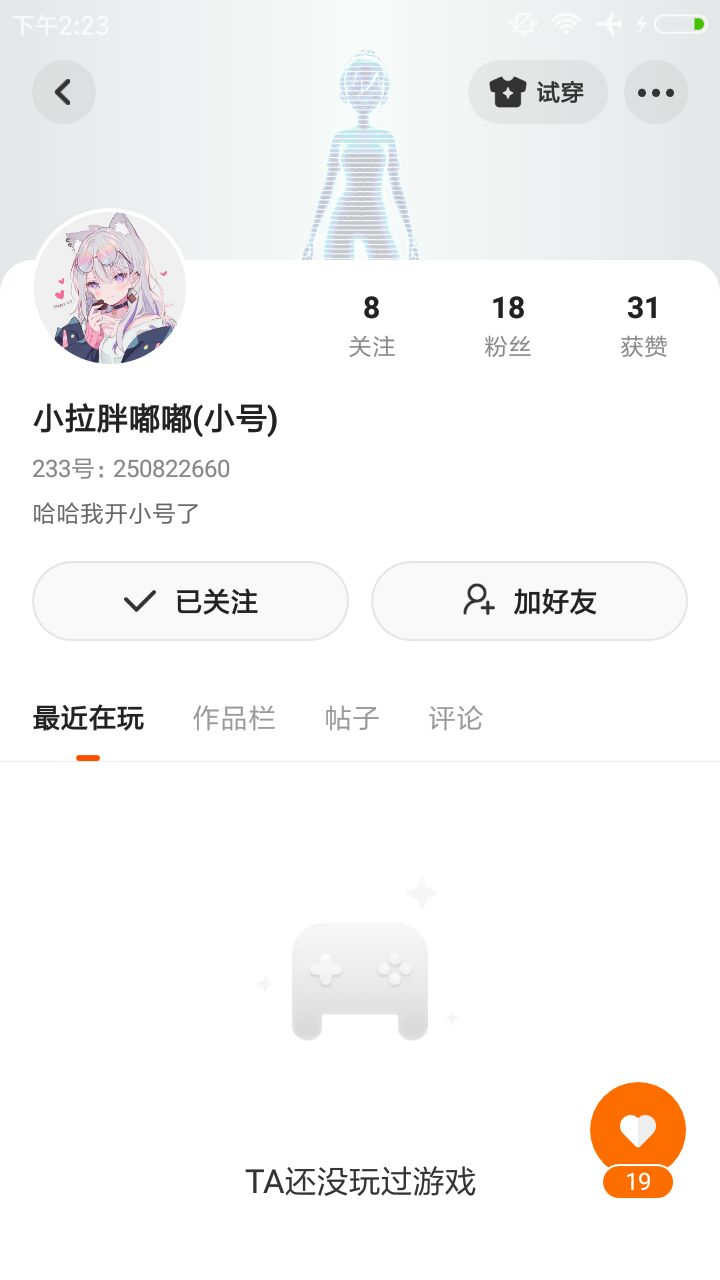Add this user via 加好友
This screenshot has height=1280, width=720.
click(529, 601)
